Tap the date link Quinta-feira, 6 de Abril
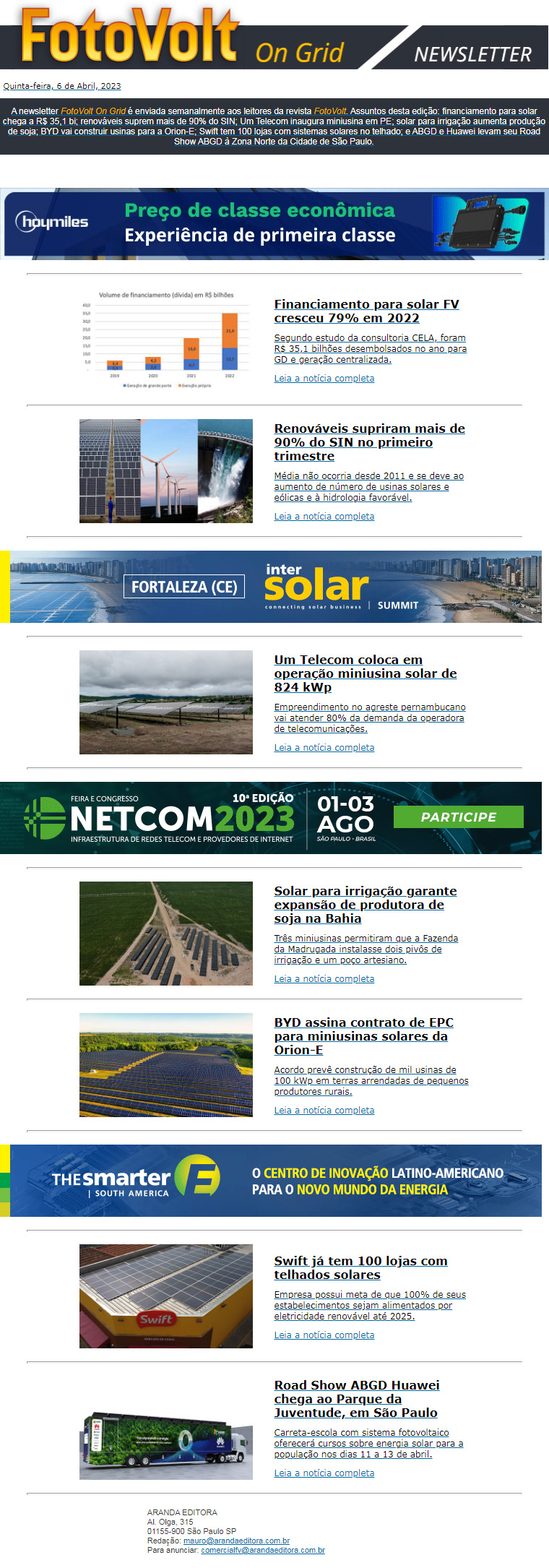This screenshot has width=549, height=1568. [61, 86]
